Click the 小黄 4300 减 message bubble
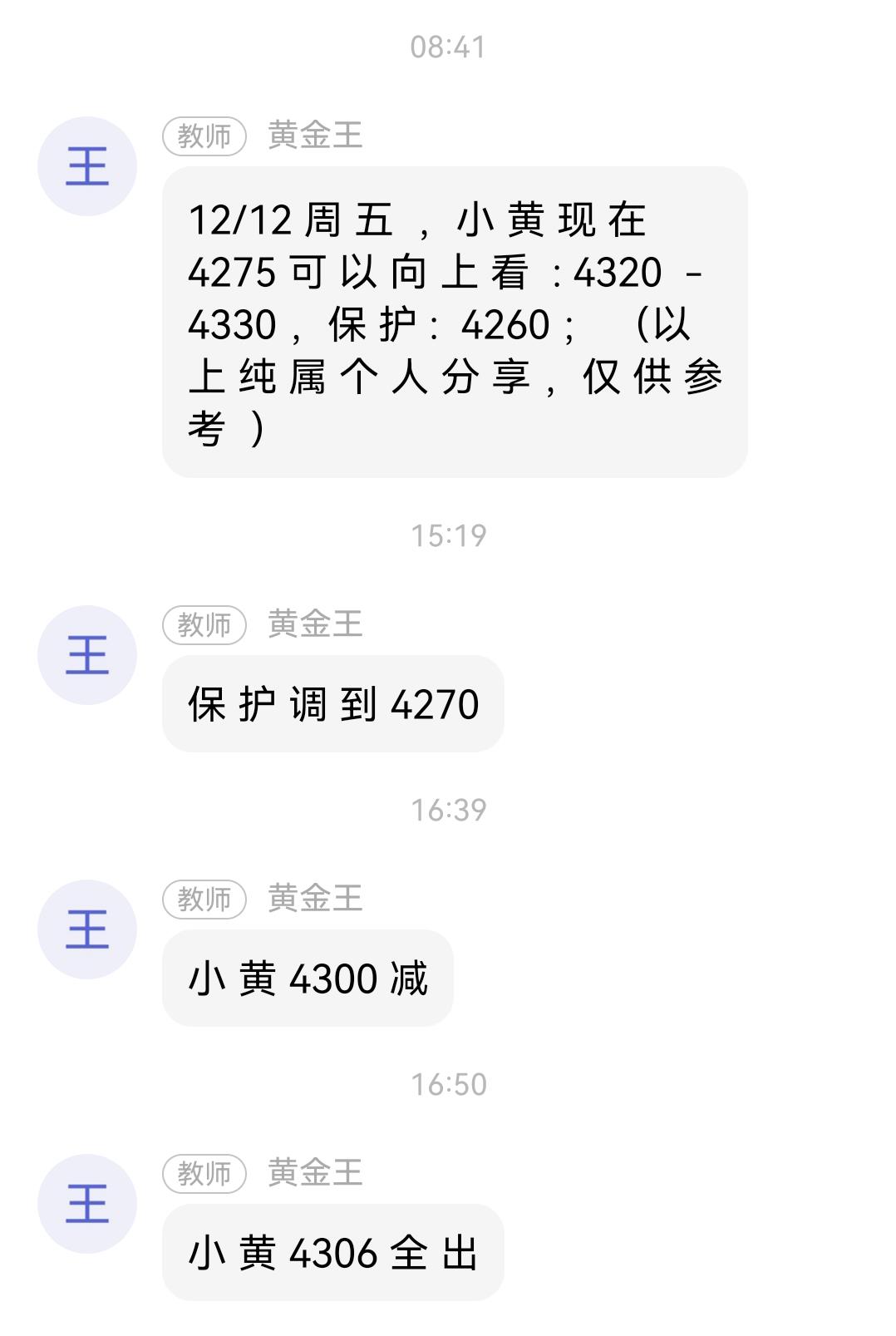 309,977
